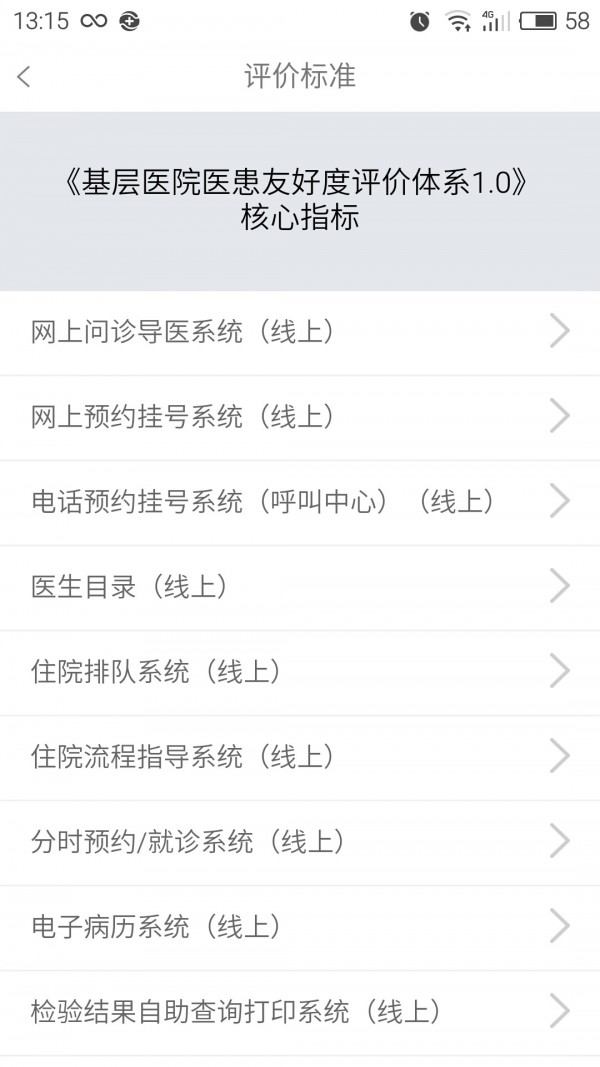This screenshot has height=1067, width=600.
Task: Open 网上问诊导医系统（线上）
Action: tap(300, 333)
